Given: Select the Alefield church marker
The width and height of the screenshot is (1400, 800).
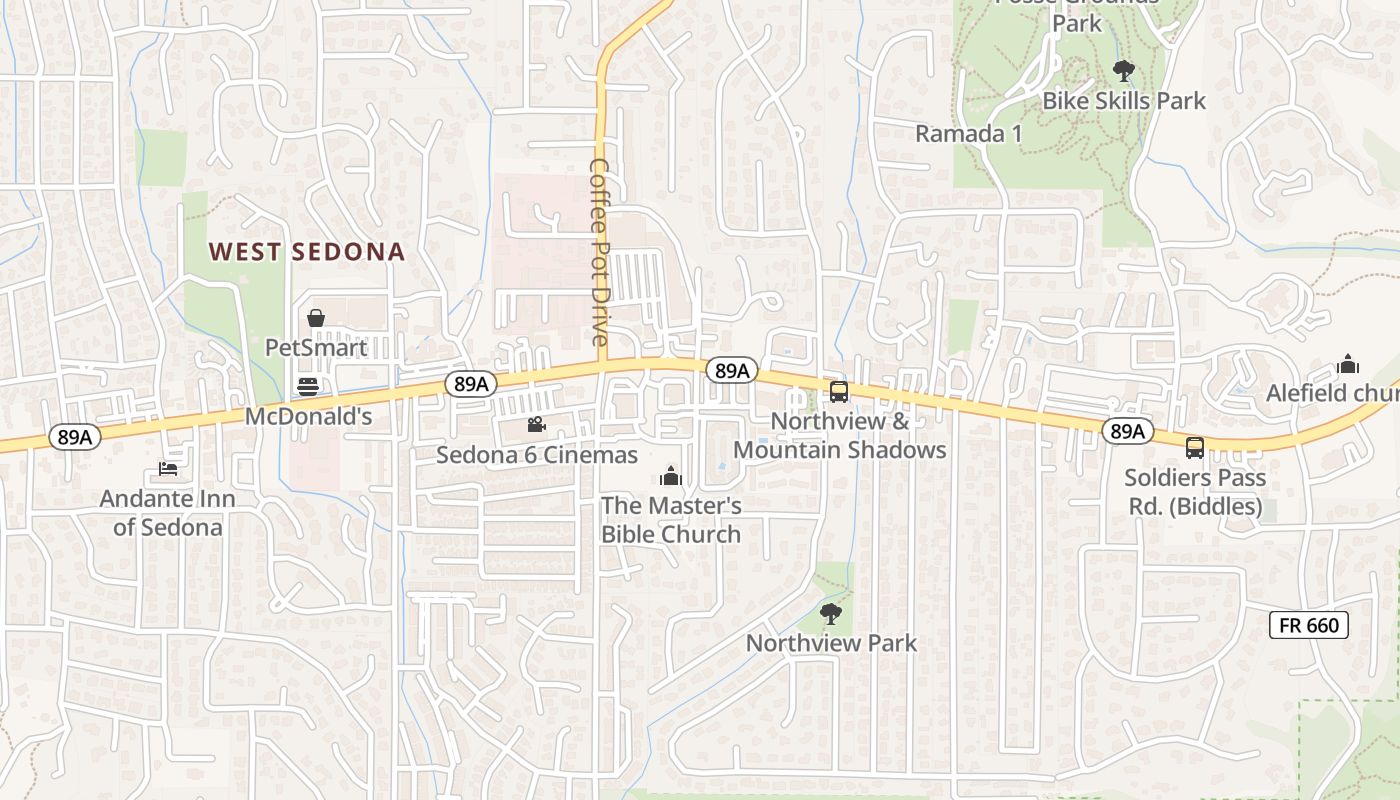Looking at the screenshot, I should pyautogui.click(x=1348, y=364).
